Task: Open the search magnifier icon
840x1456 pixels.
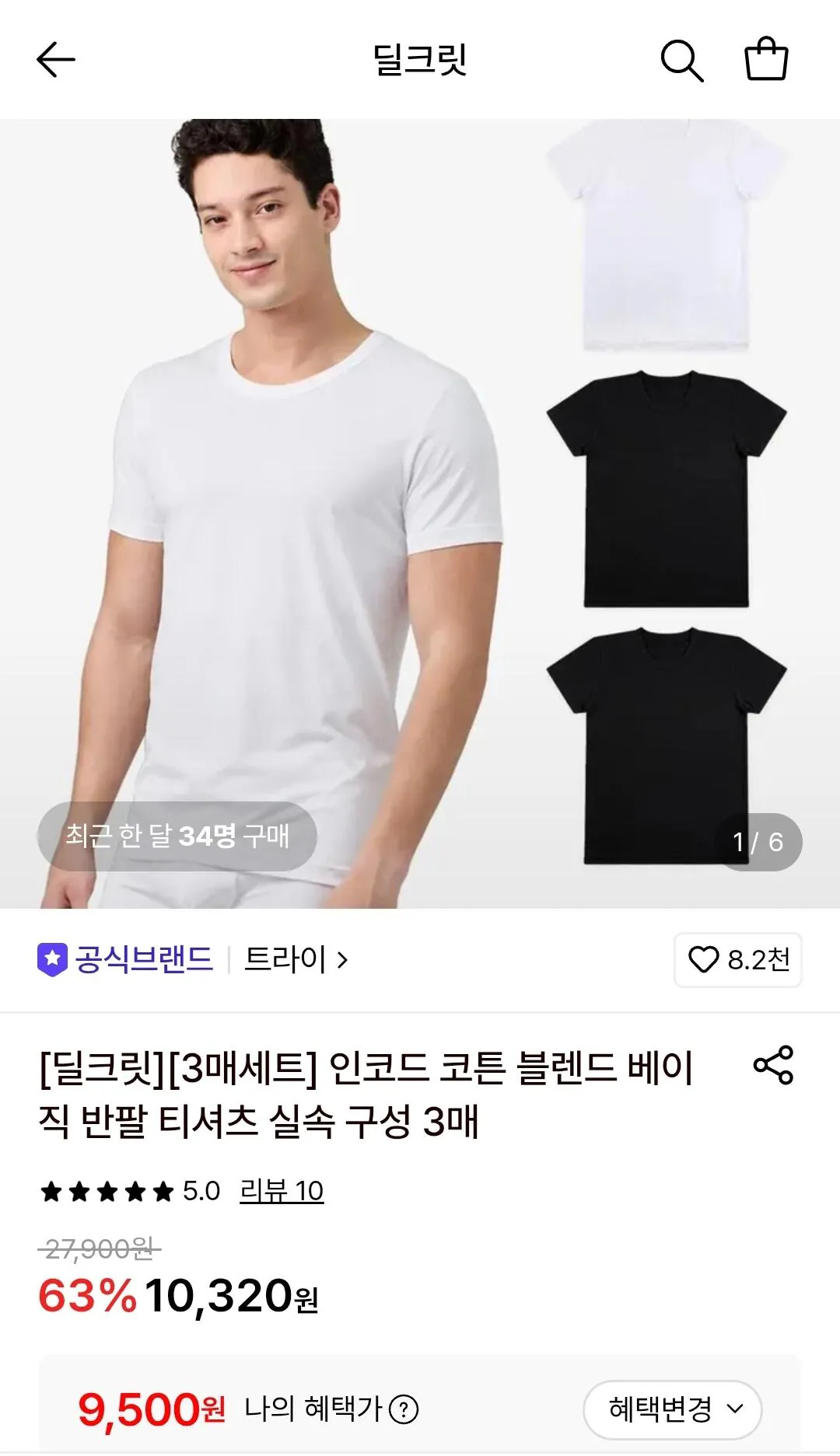Action: pos(681,60)
